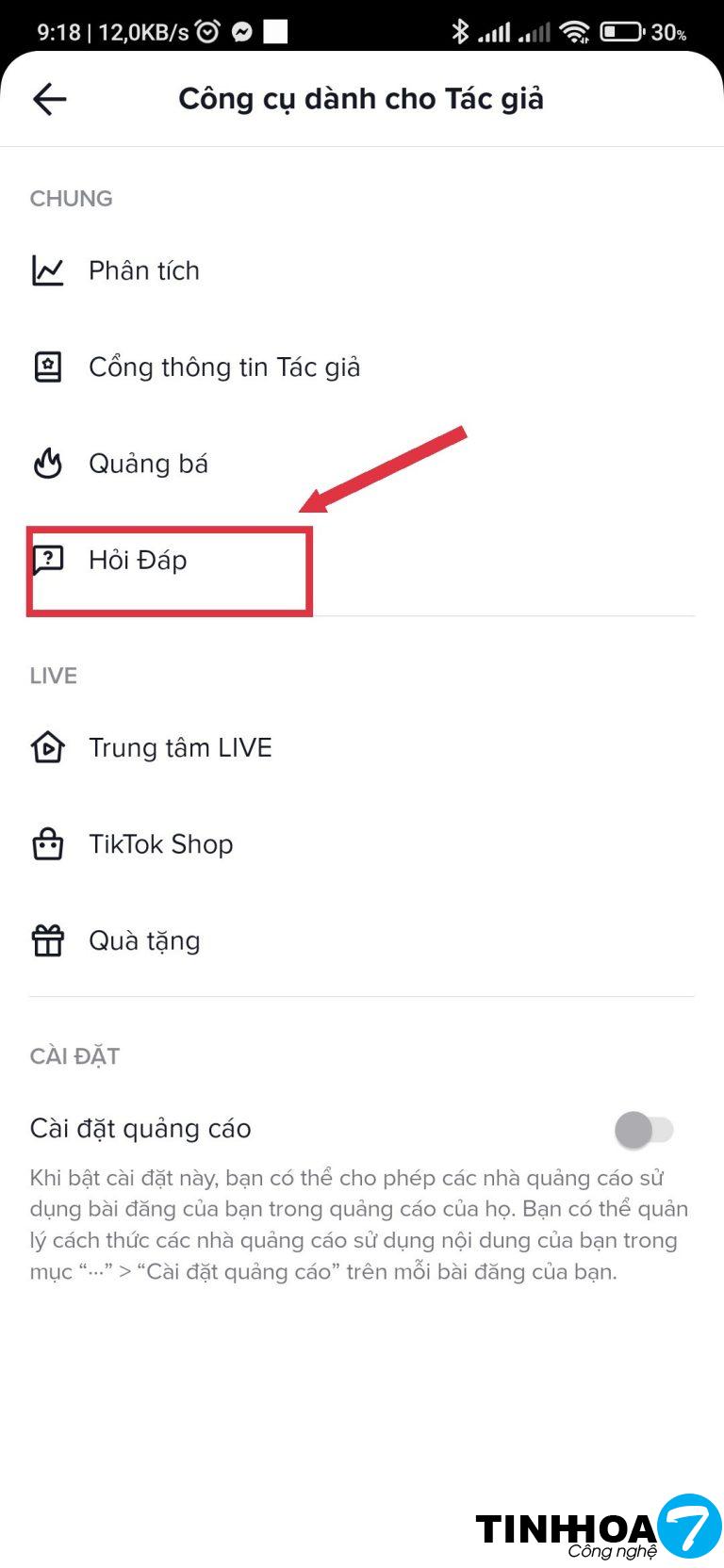Viewport: 724px width, 1568px height.
Task: Open Cổng thông tin Tác giả
Action: point(223,367)
